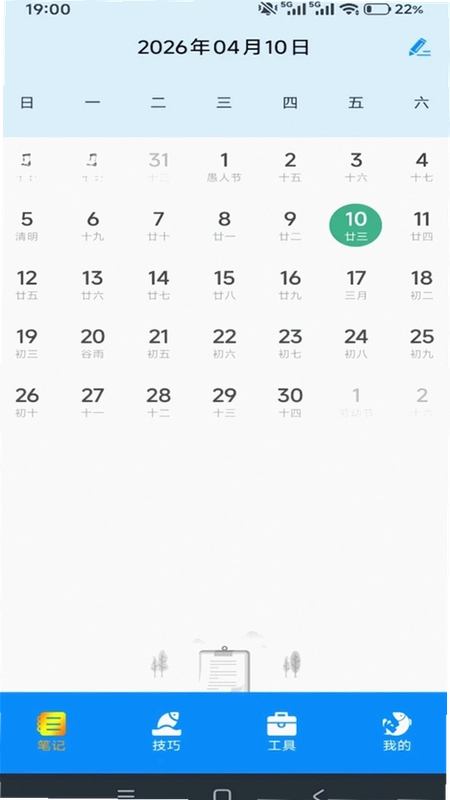
Task: Select the highlighted date 10
Action: 356,225
